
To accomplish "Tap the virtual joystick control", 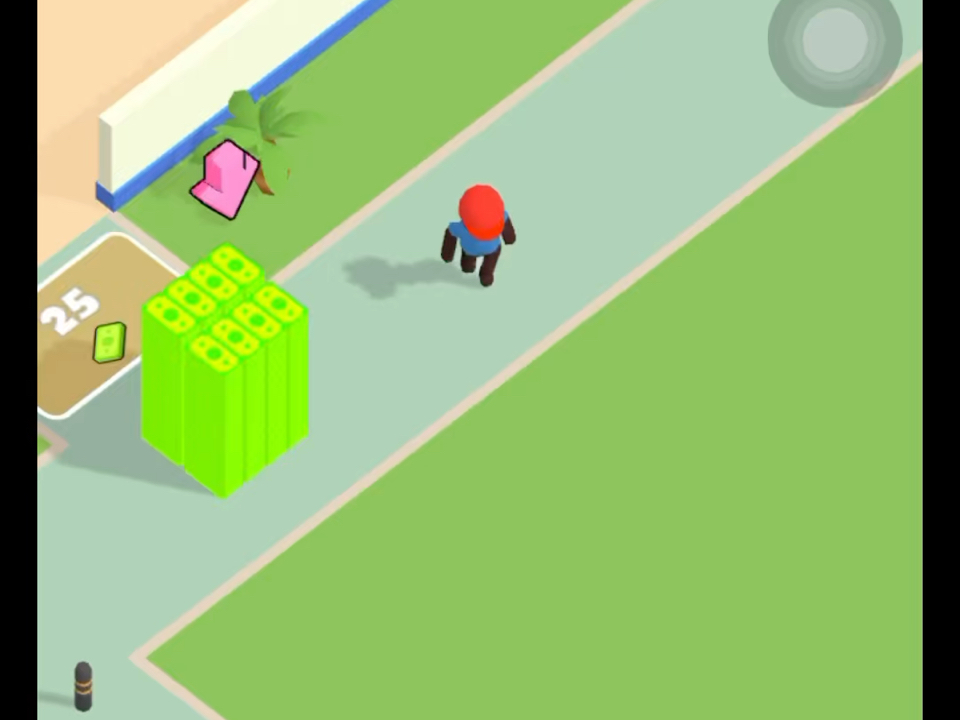I will (x=835, y=42).
